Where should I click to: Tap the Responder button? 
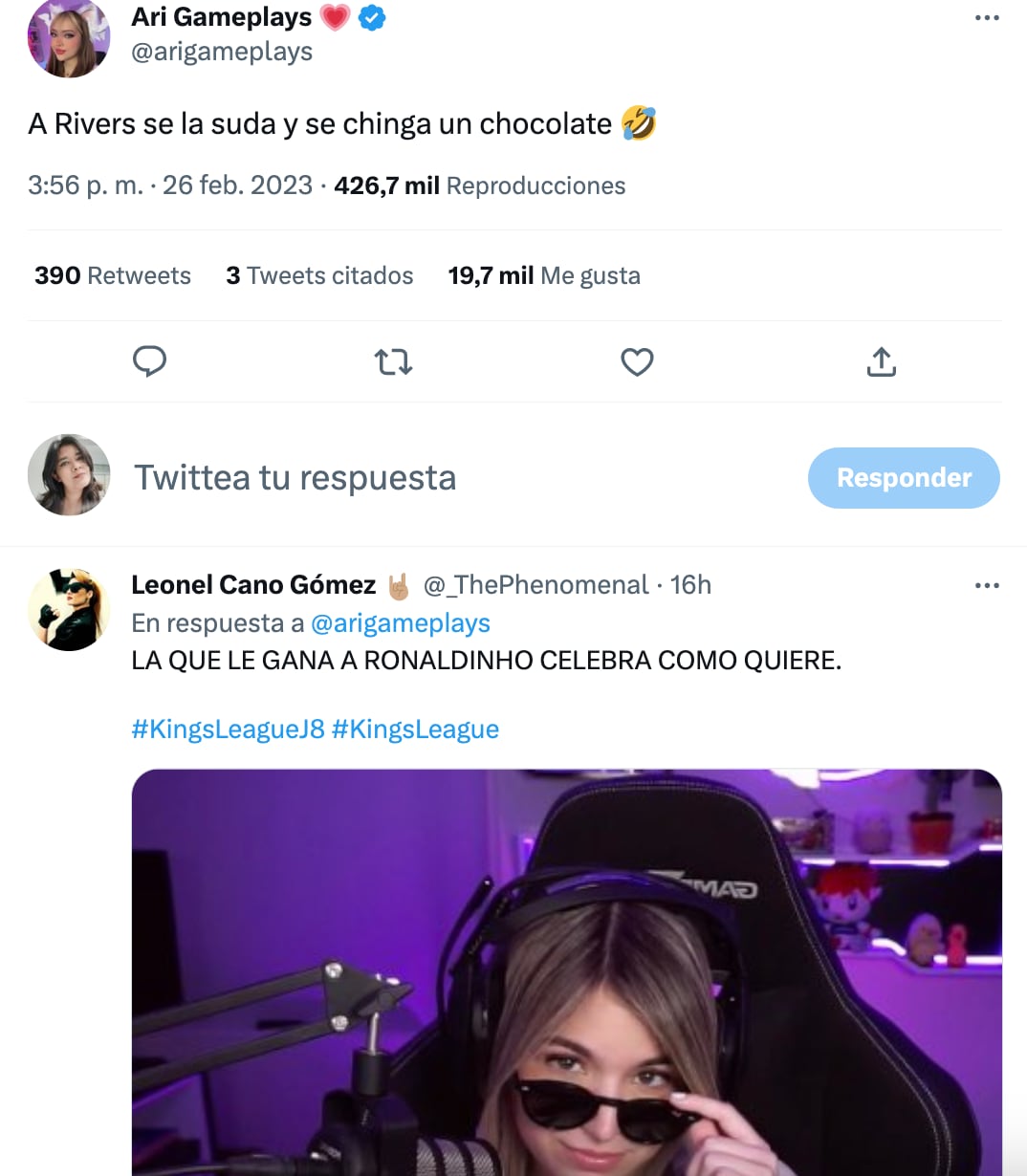pyautogui.click(x=903, y=477)
